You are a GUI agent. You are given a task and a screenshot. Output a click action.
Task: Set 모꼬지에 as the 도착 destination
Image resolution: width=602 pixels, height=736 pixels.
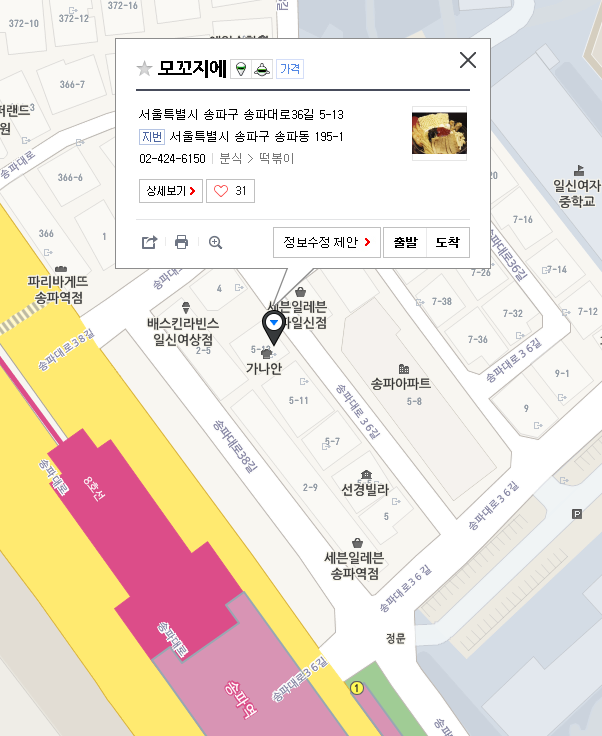pyautogui.click(x=447, y=242)
